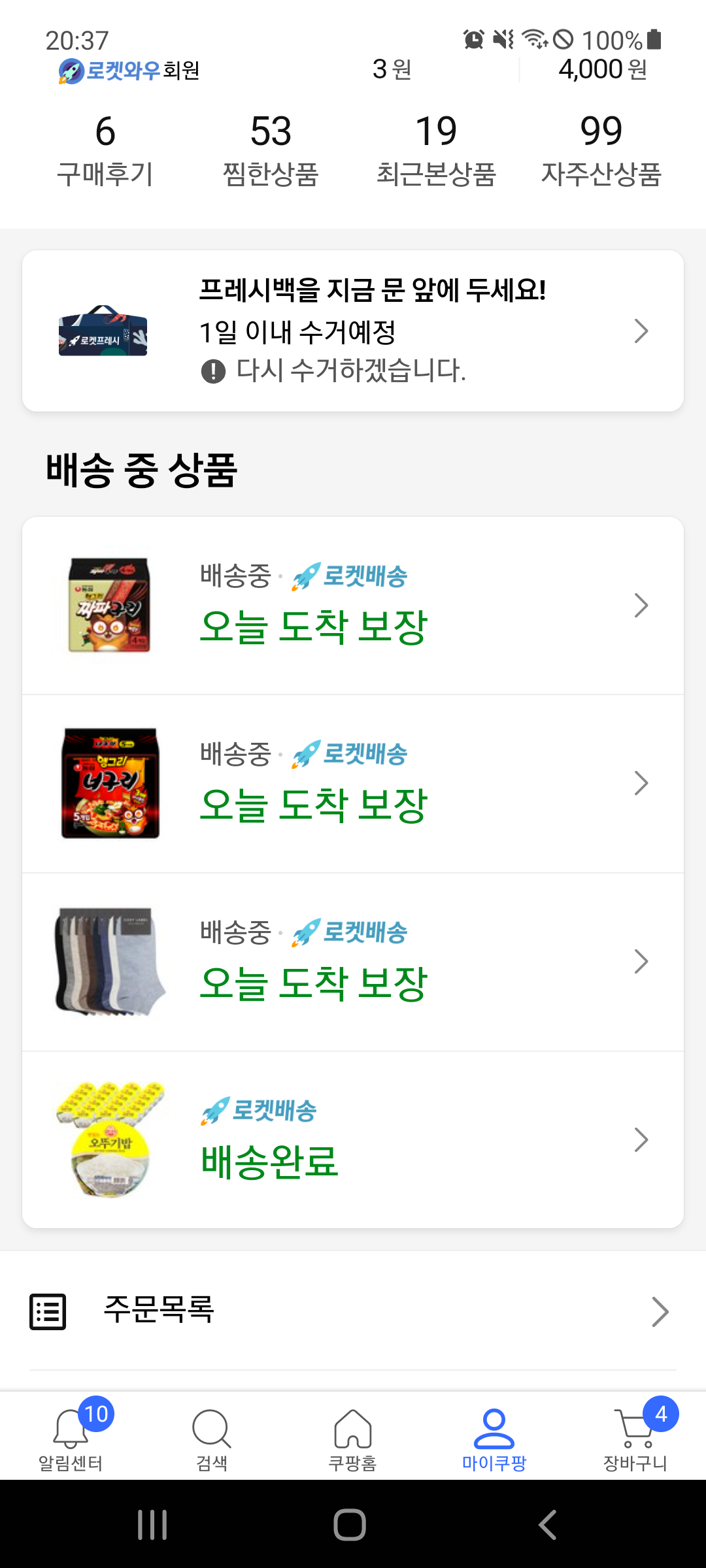
Task: Open 자주산상품 frequently bought items
Action: 601,150
